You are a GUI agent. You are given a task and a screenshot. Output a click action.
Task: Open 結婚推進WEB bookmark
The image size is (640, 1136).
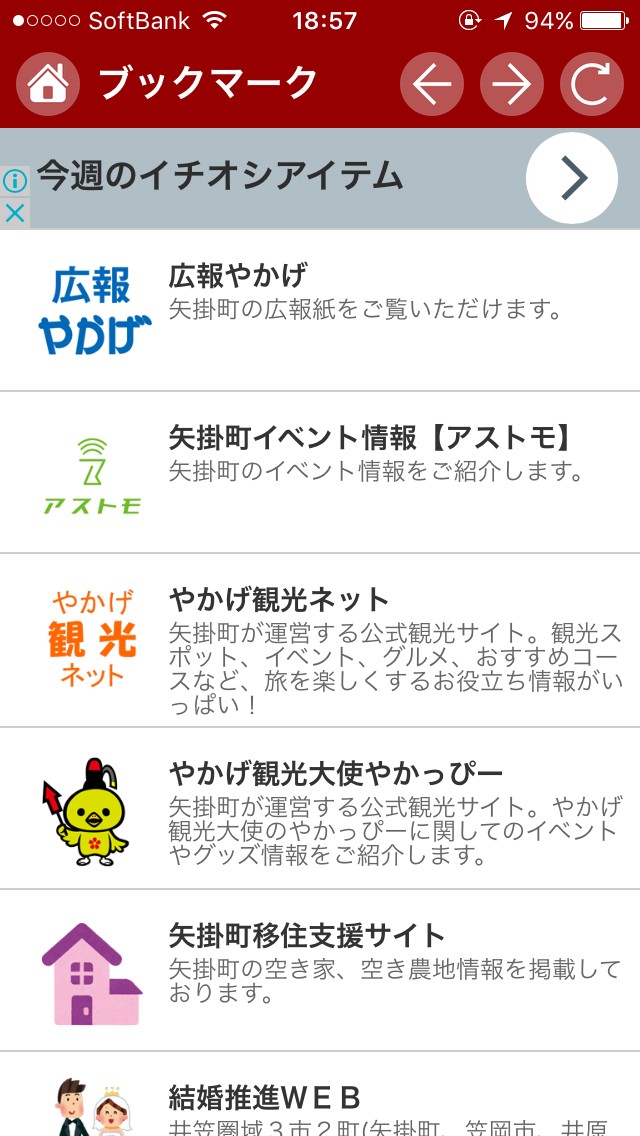[x=320, y=1098]
